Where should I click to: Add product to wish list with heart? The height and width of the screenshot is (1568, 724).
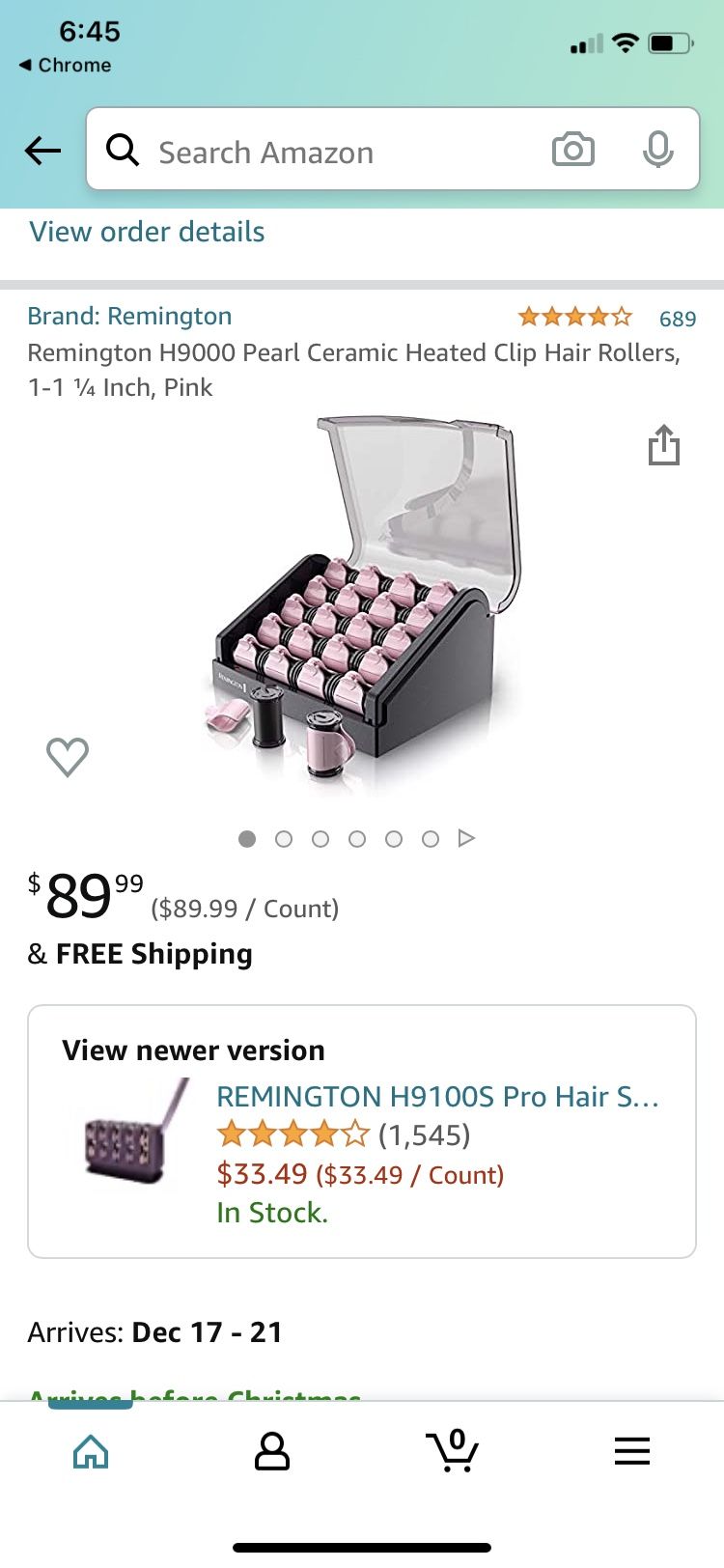[x=68, y=756]
